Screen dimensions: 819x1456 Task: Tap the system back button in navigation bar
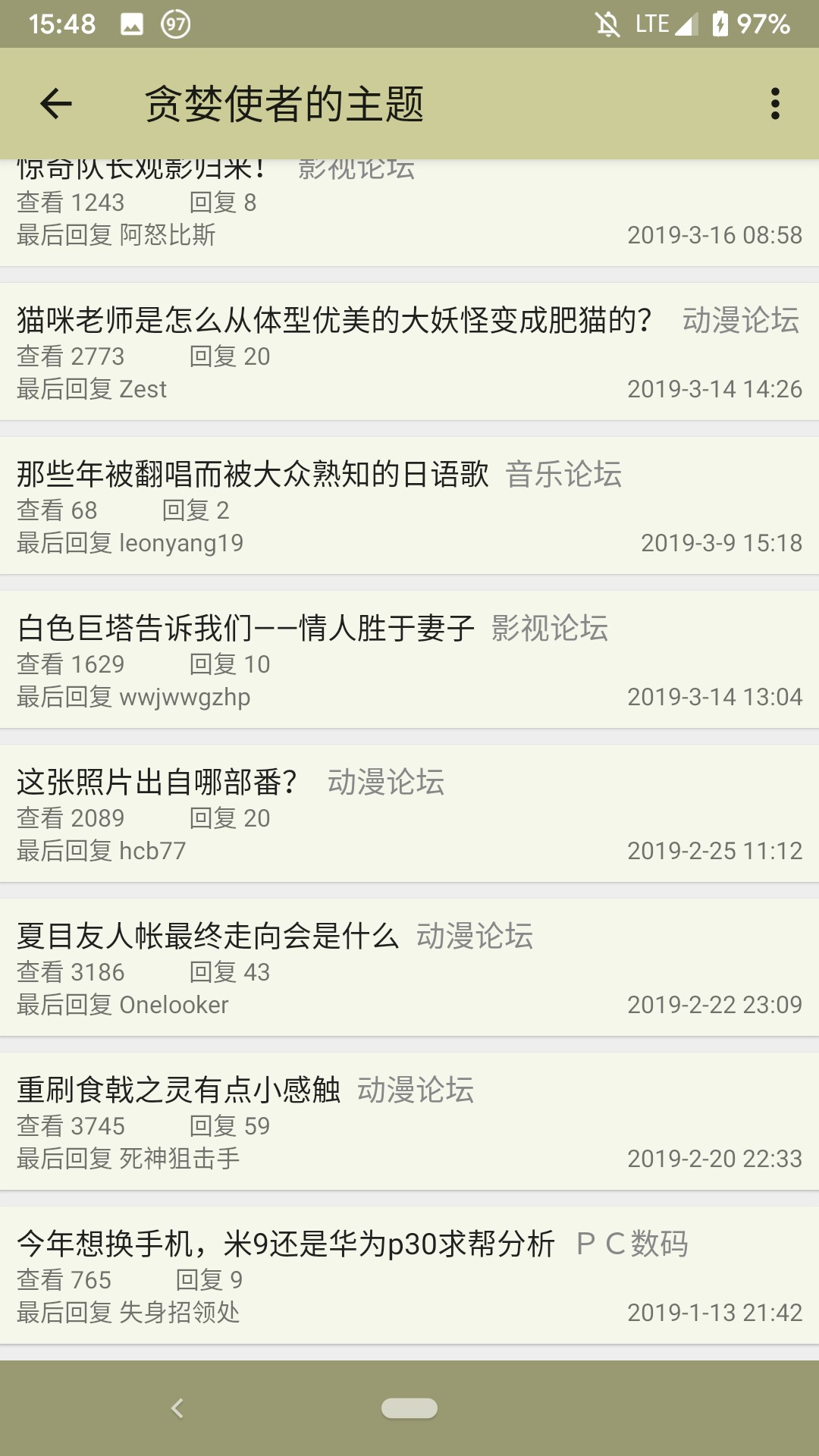177,1408
